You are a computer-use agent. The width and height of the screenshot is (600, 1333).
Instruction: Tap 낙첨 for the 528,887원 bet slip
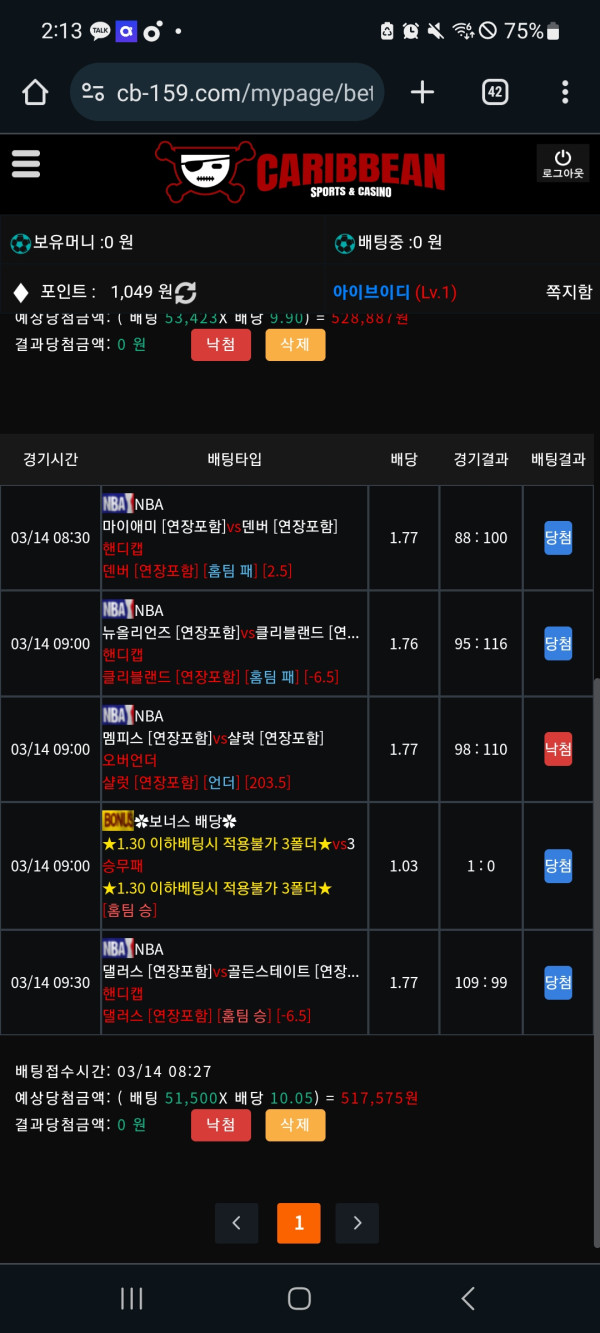click(x=221, y=344)
